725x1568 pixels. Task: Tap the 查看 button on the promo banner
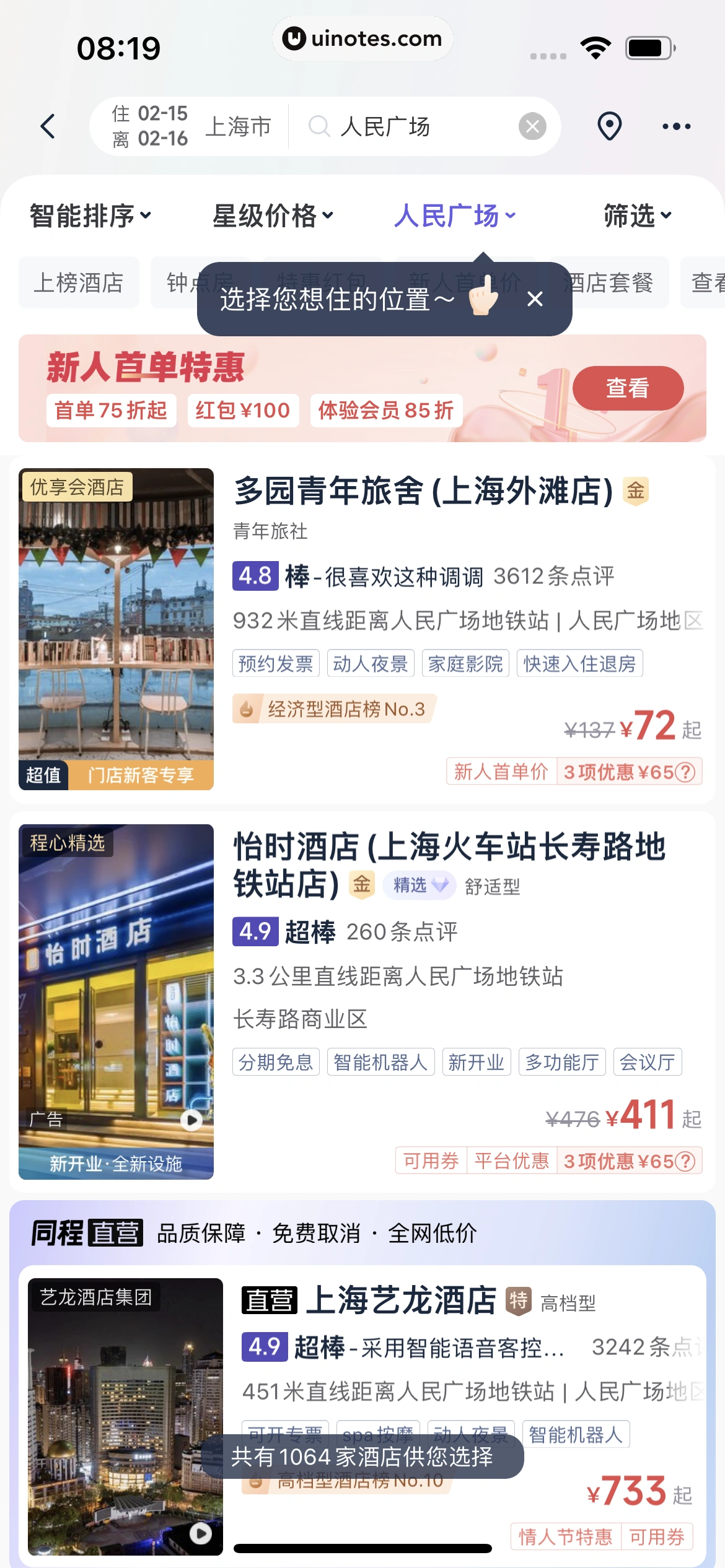(x=628, y=388)
